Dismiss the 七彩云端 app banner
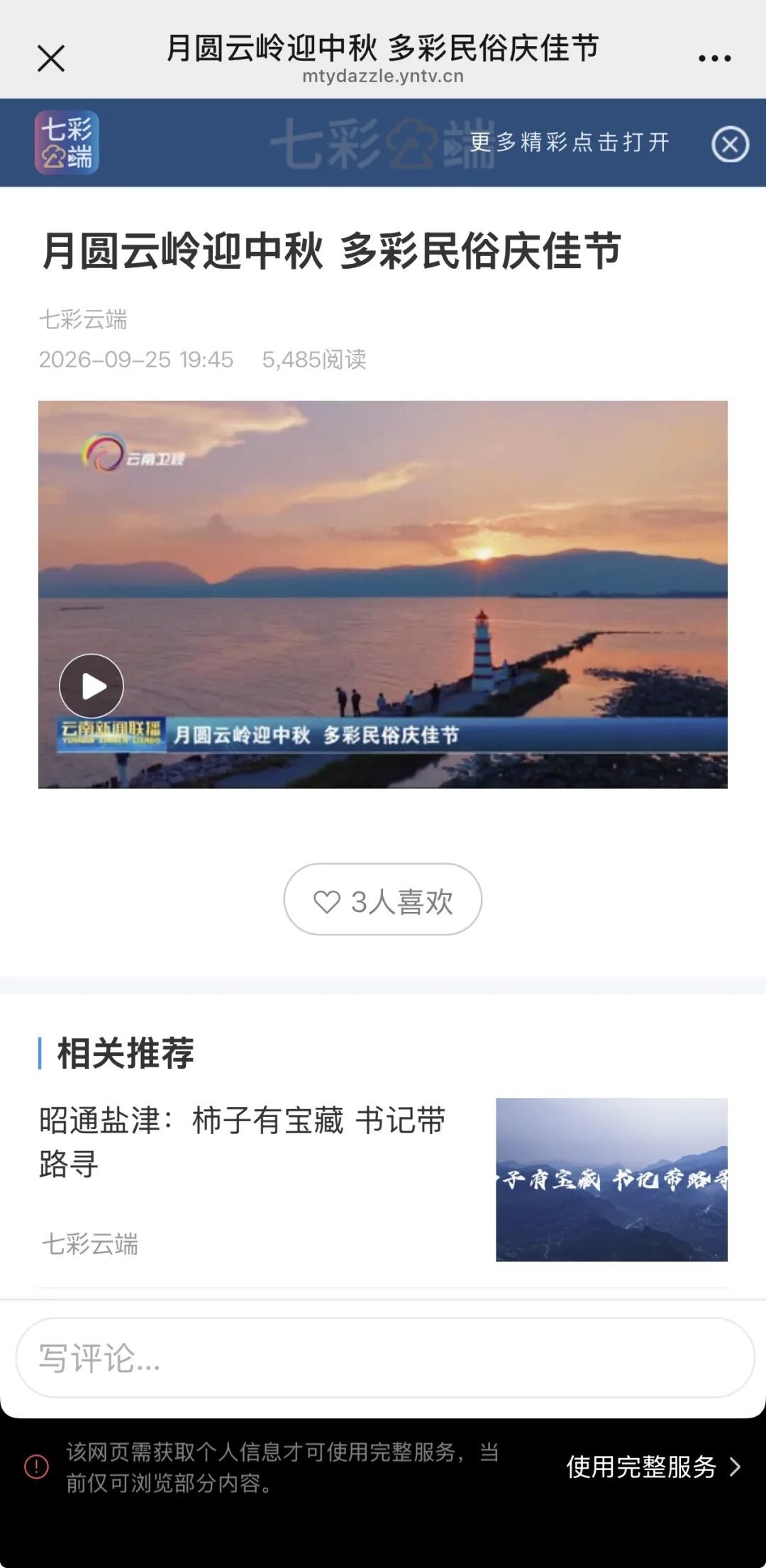Viewport: 766px width, 1568px height. point(730,145)
